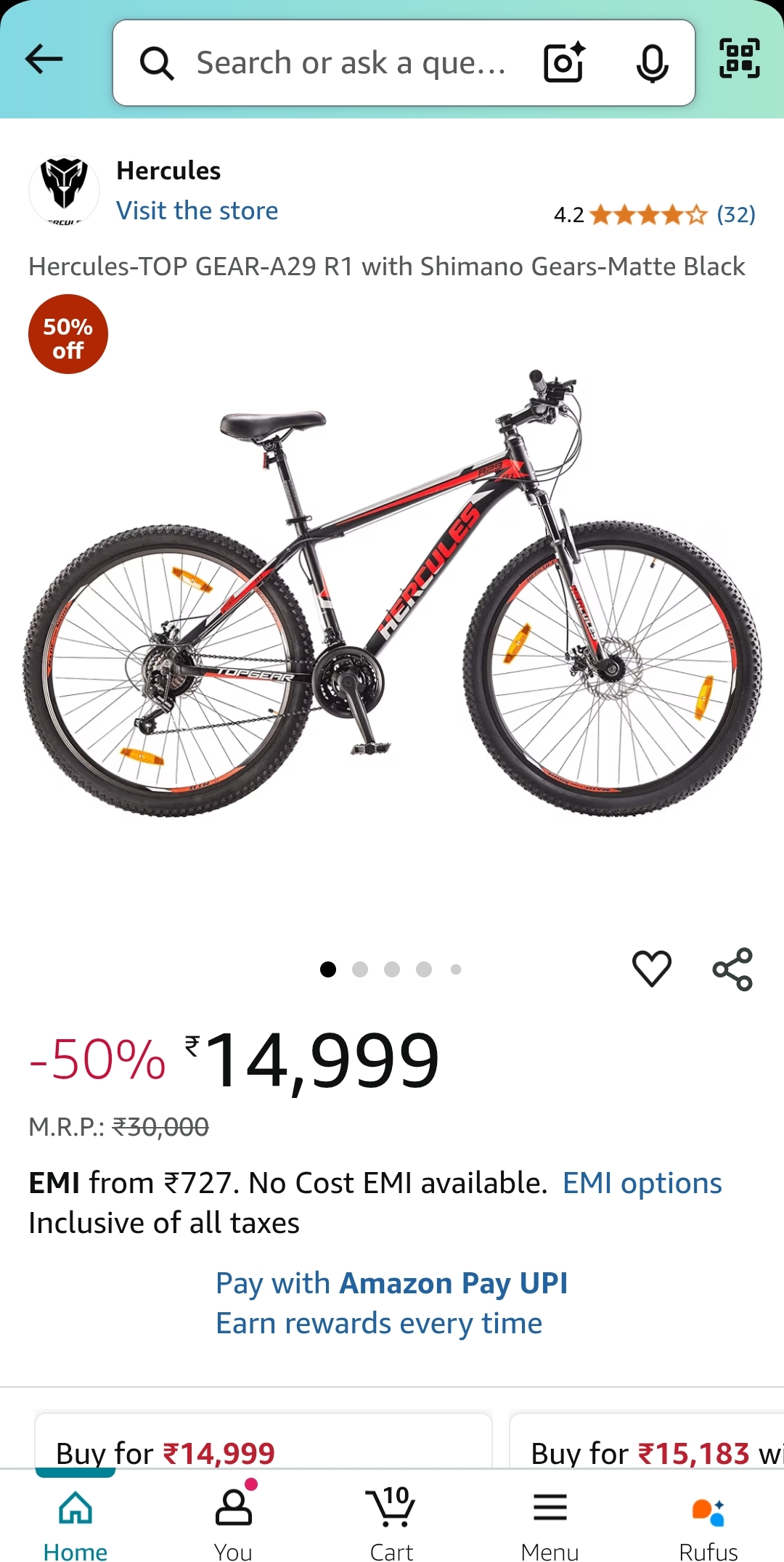Switch to the Home tab
784x1562 pixels.
tap(75, 1524)
